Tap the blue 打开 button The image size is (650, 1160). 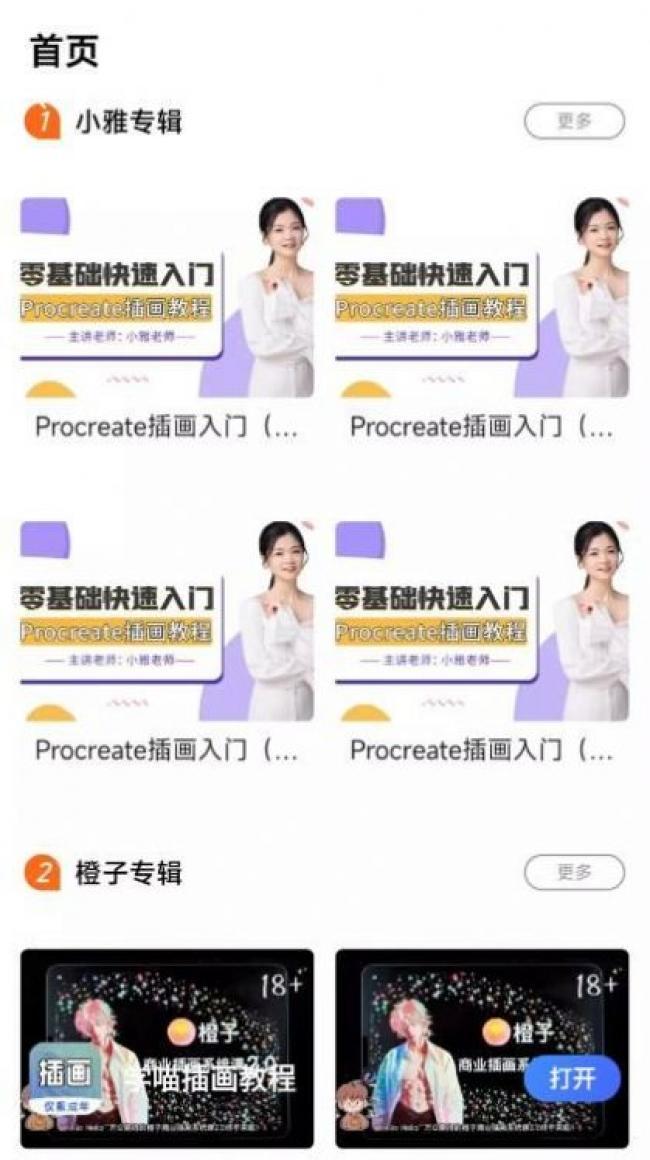click(571, 1079)
